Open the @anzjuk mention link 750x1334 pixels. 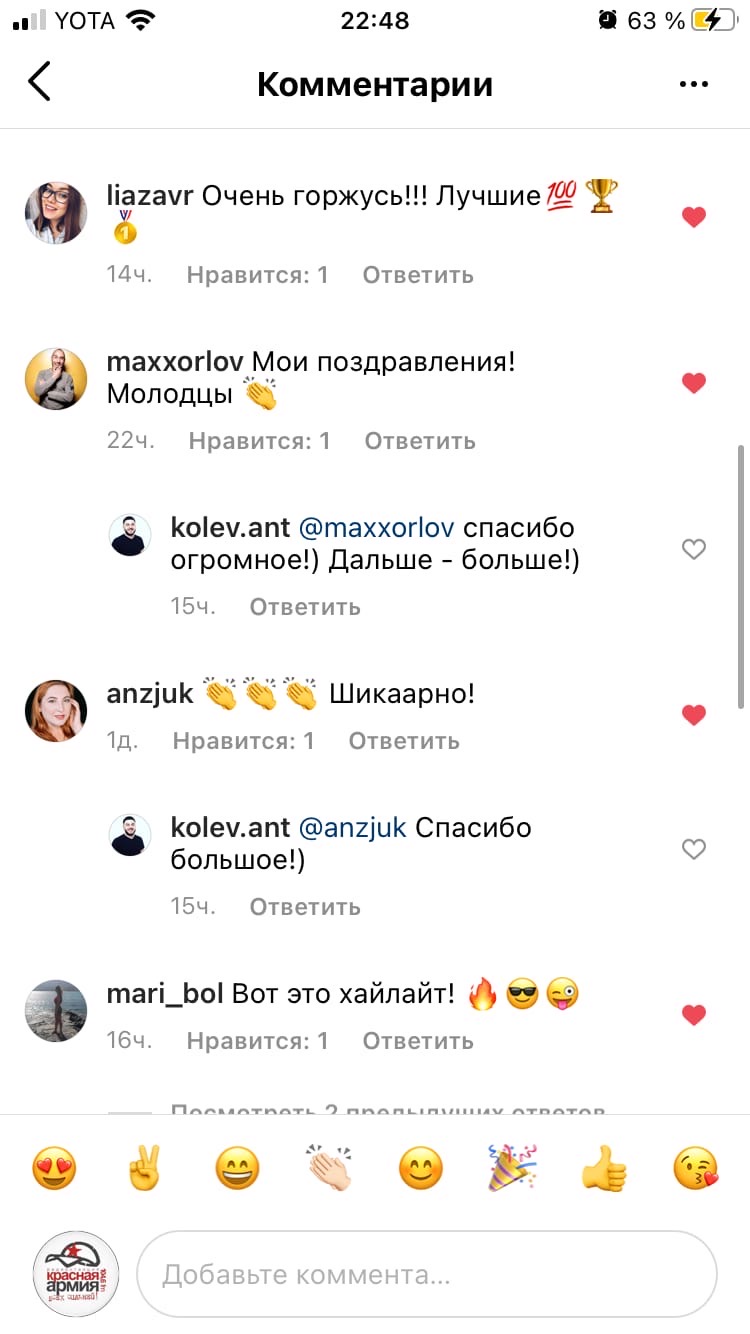point(352,828)
